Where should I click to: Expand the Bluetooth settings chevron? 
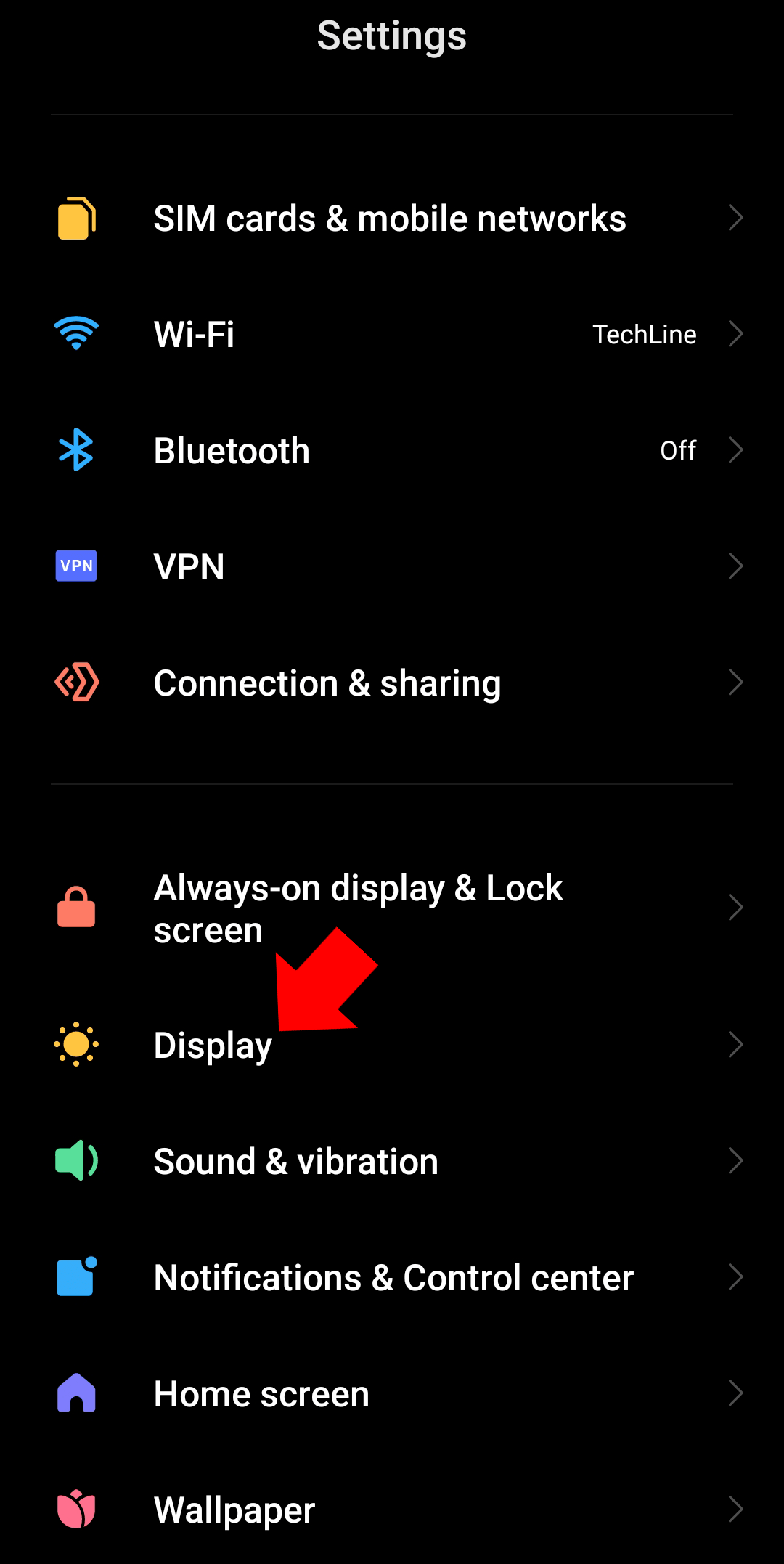coord(735,449)
